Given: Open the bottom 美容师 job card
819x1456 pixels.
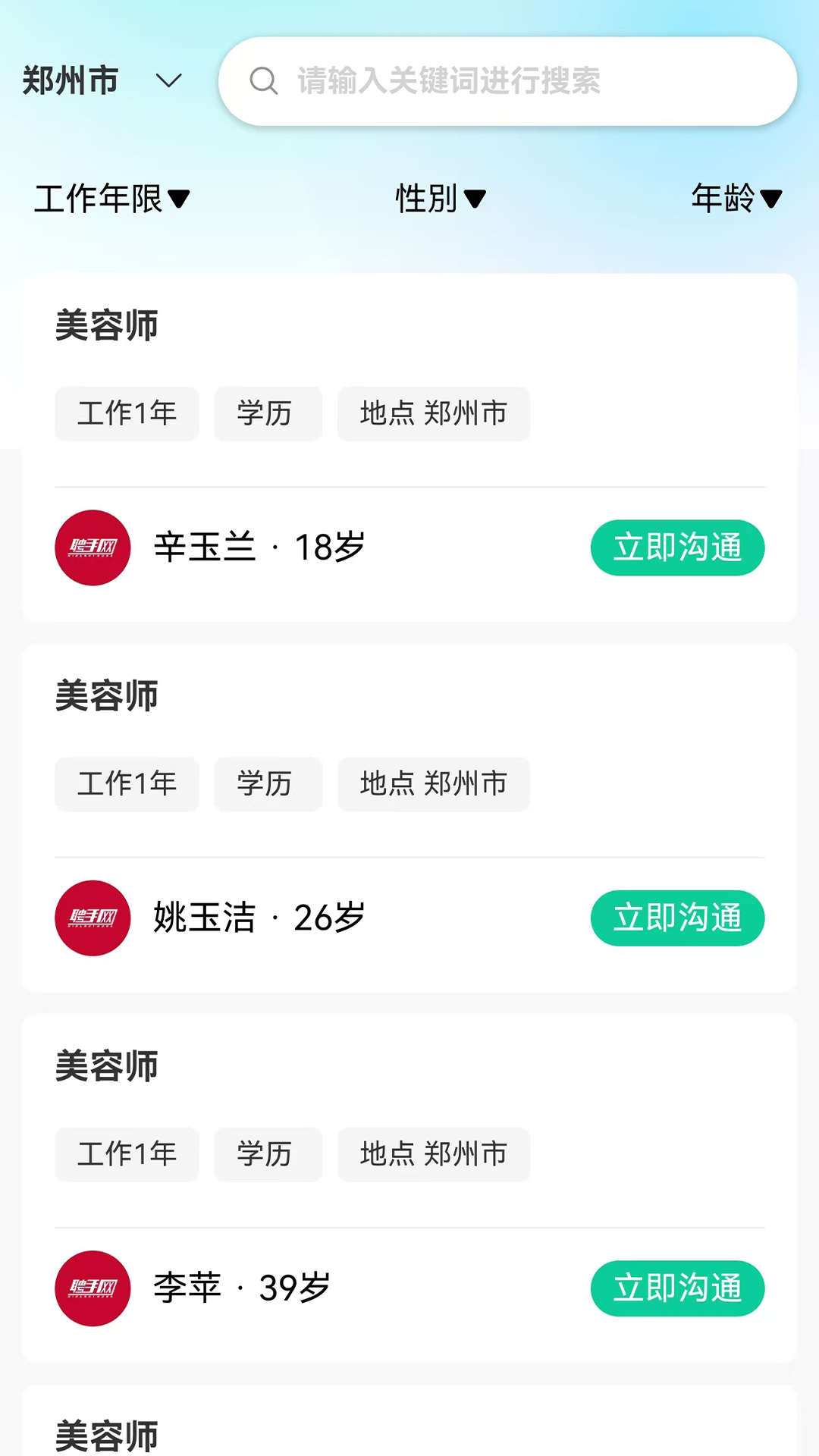Looking at the screenshot, I should pyautogui.click(x=106, y=1435).
